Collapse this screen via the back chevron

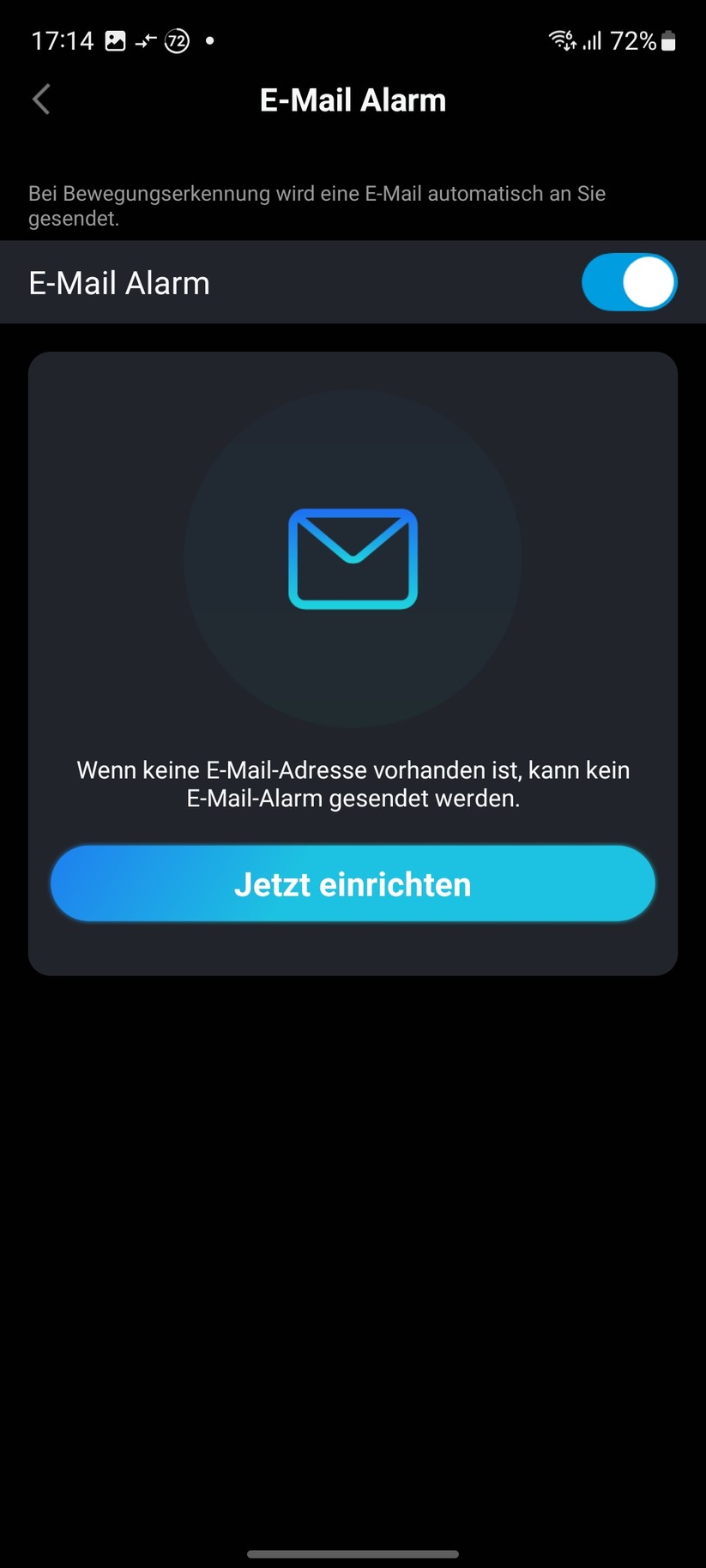40,99
